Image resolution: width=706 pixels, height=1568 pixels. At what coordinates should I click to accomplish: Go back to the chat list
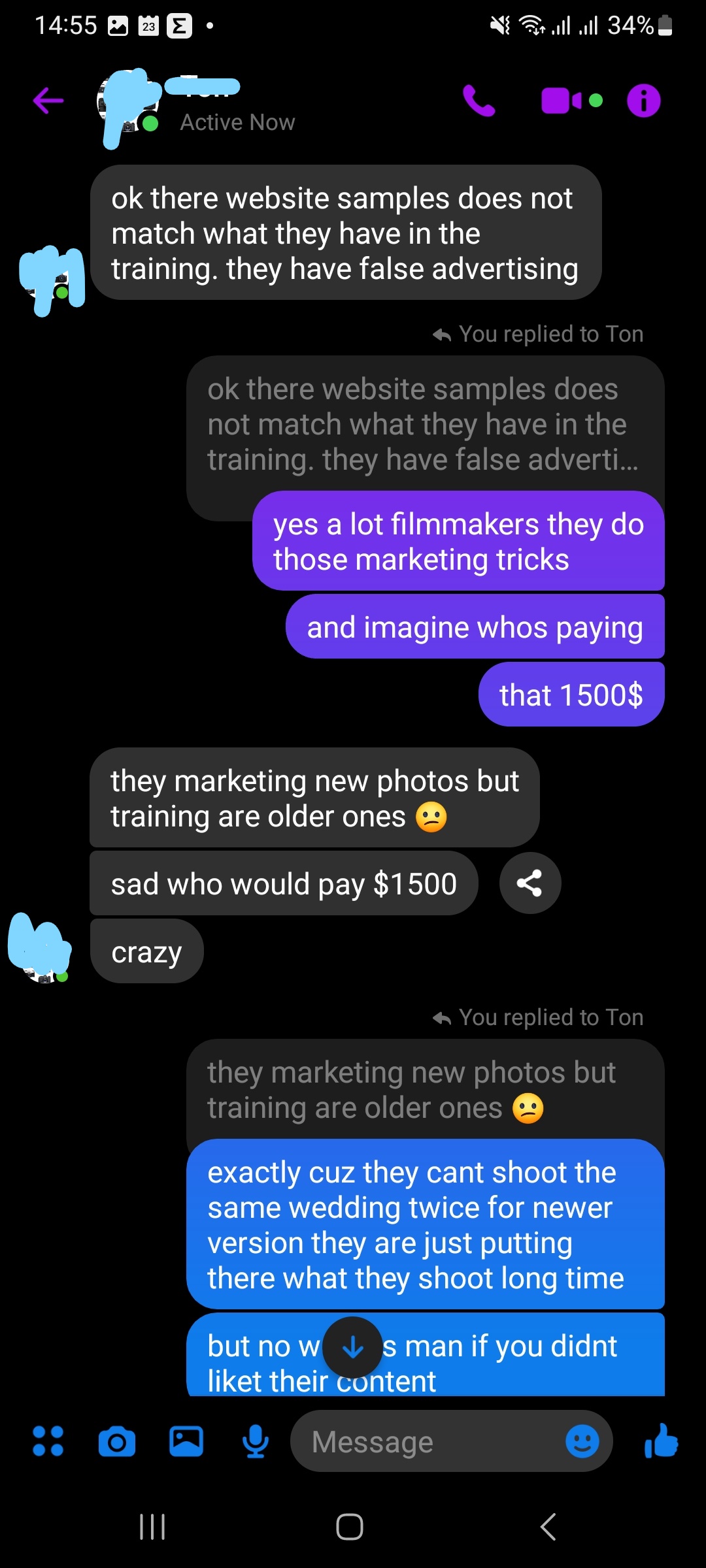48,101
